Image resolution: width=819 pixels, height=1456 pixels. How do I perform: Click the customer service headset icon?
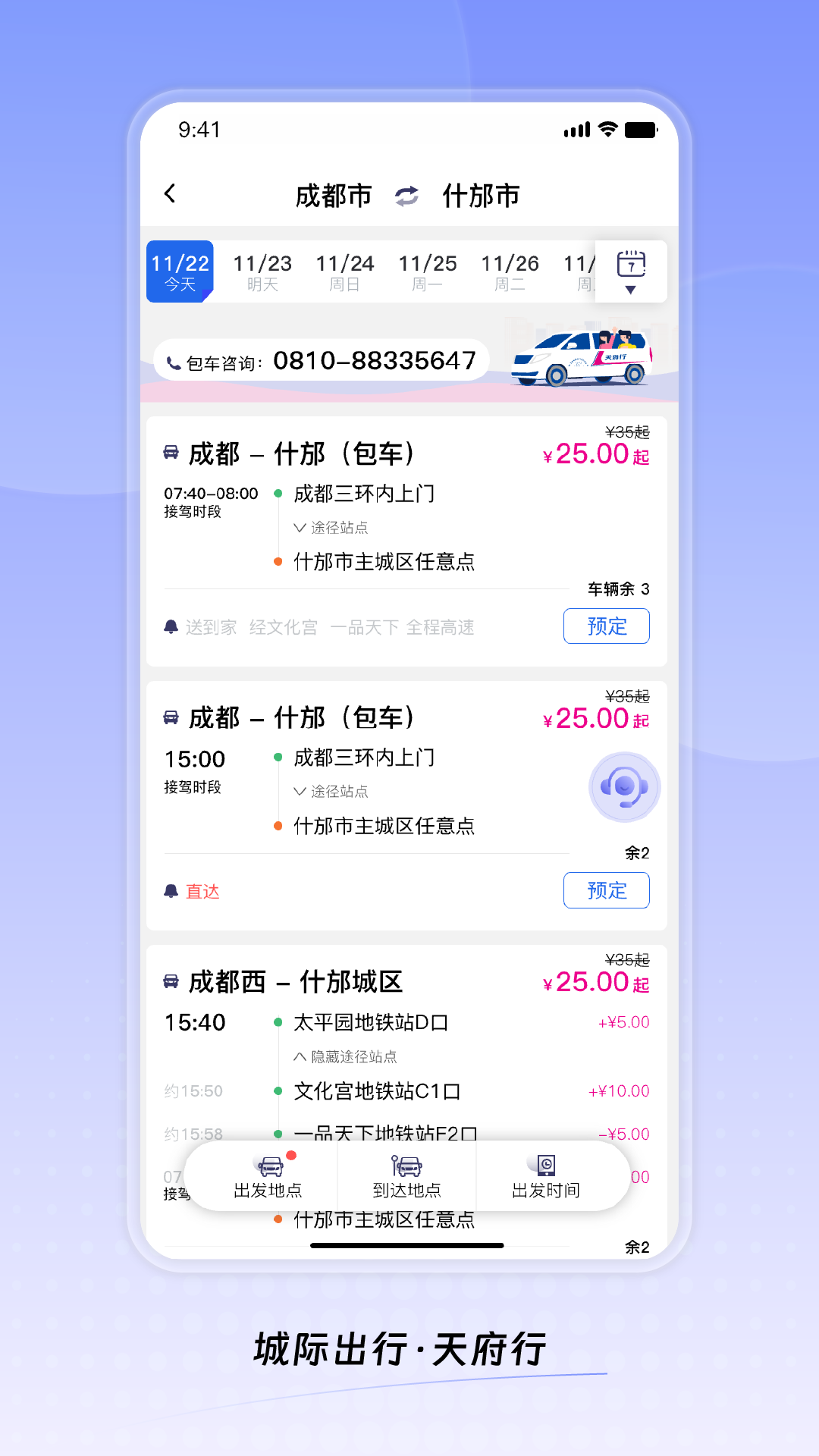tap(623, 787)
